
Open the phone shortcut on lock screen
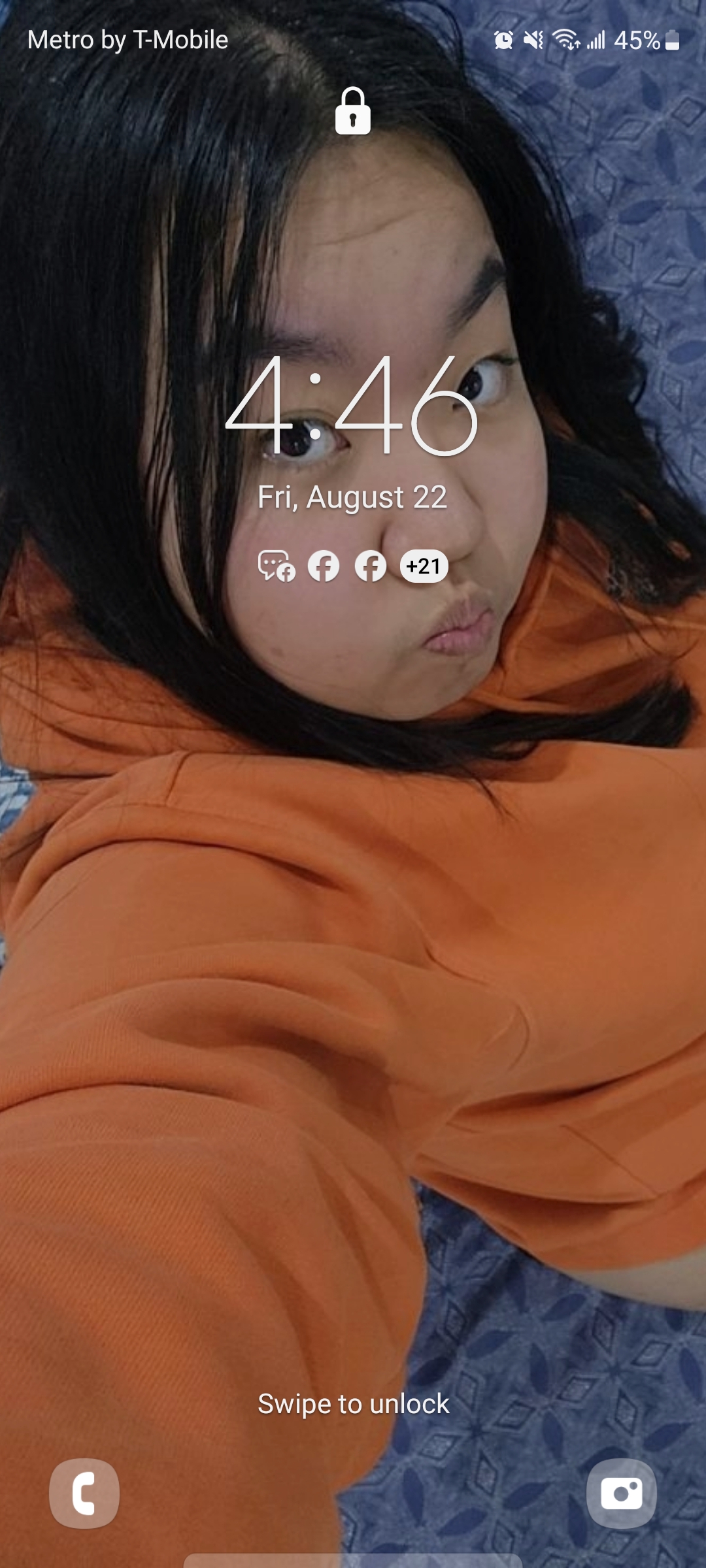(x=84, y=1493)
